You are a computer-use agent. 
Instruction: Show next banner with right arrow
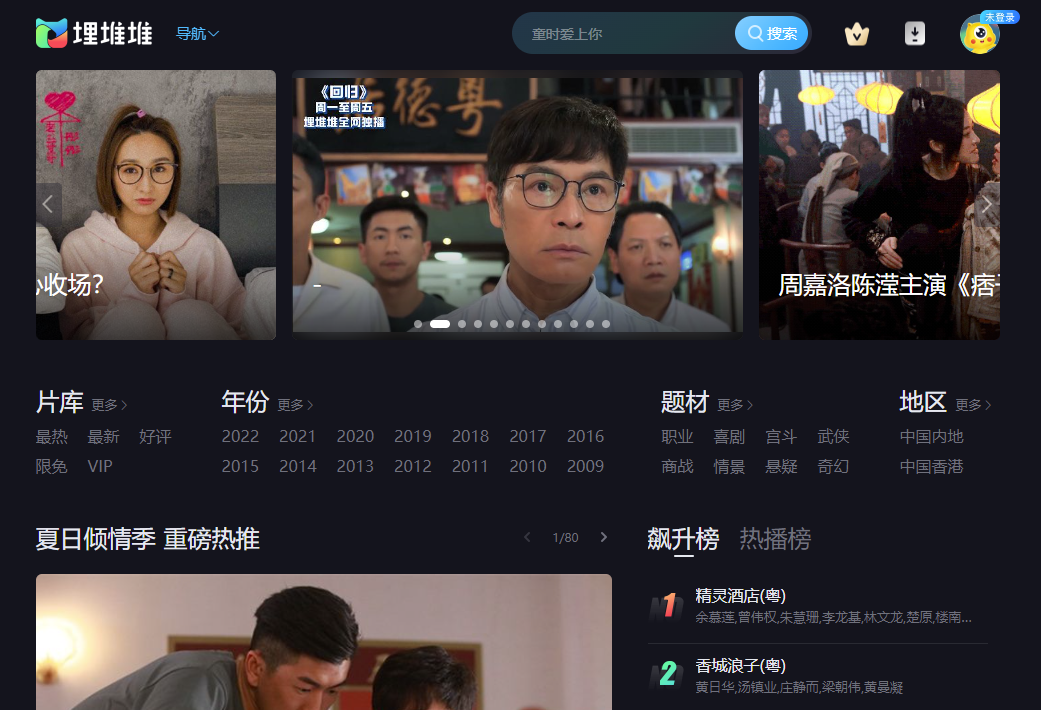click(986, 204)
